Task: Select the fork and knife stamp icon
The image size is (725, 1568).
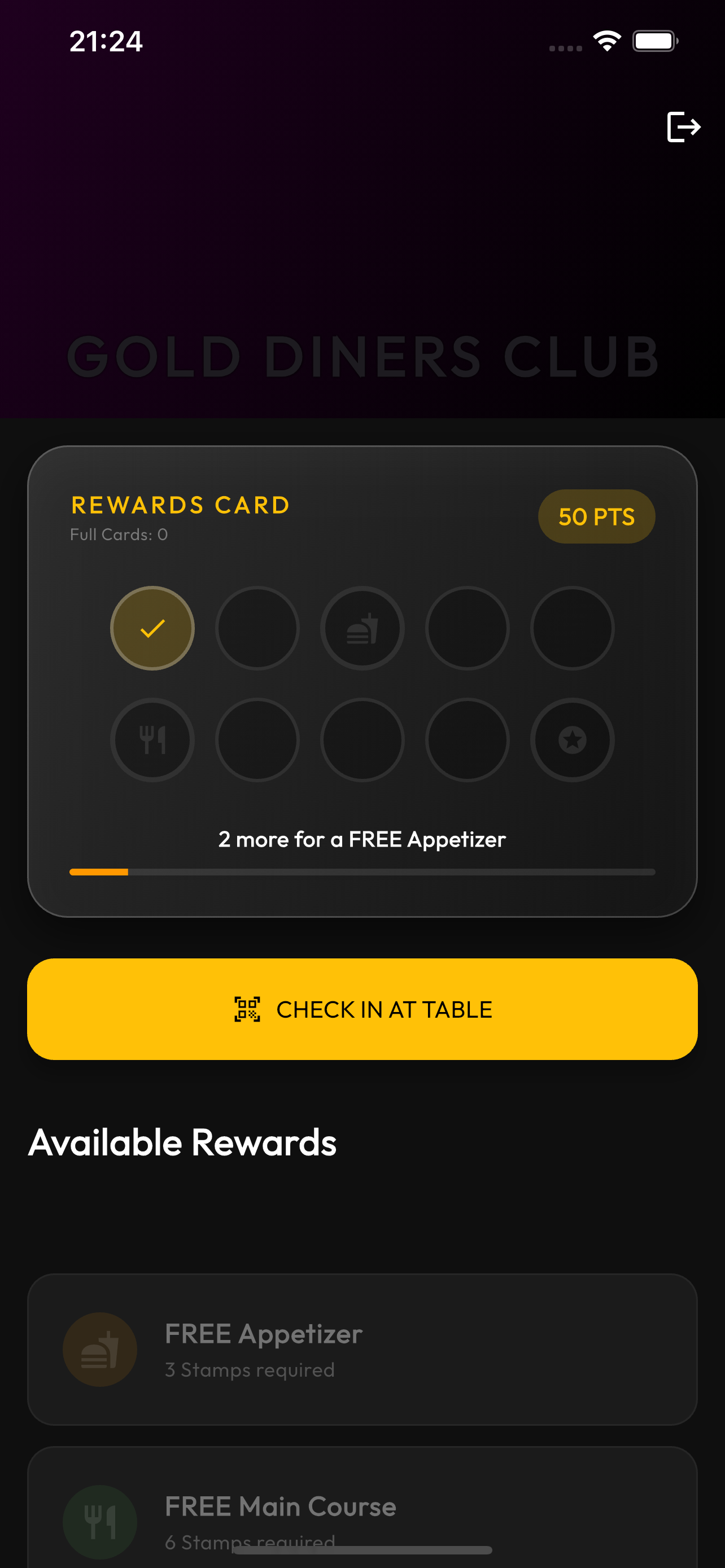Action: tap(152, 740)
